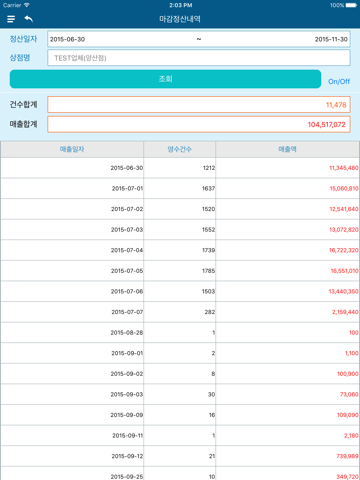Image resolution: width=360 pixels, height=480 pixels.
Task: Tap the 조회 search button
Action: coord(165,79)
